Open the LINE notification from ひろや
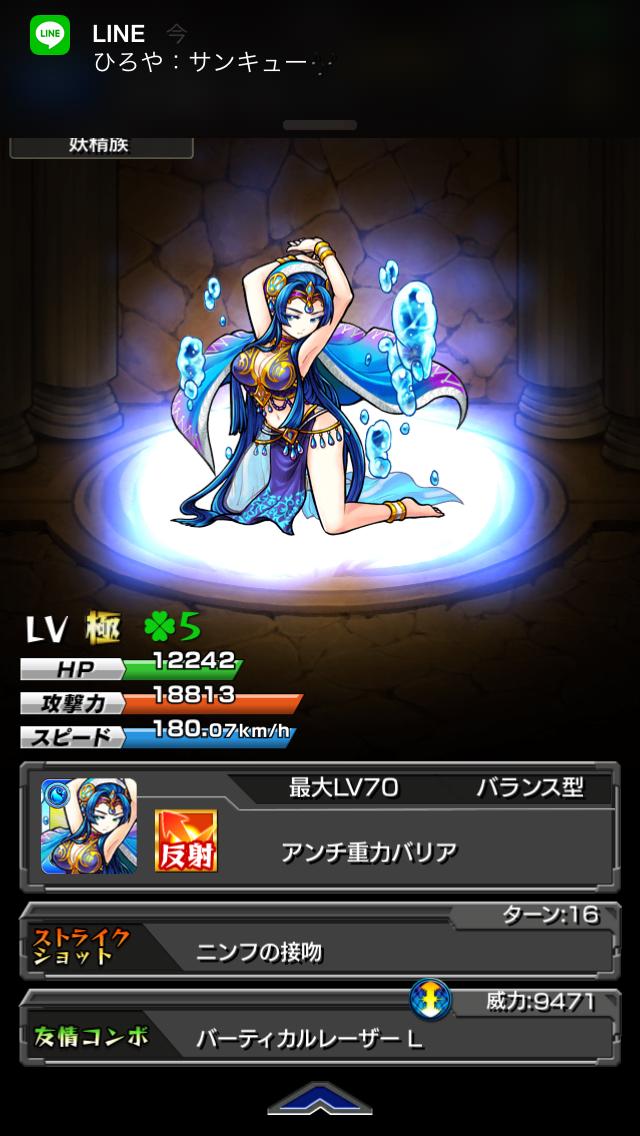The image size is (640, 1136). [320, 48]
